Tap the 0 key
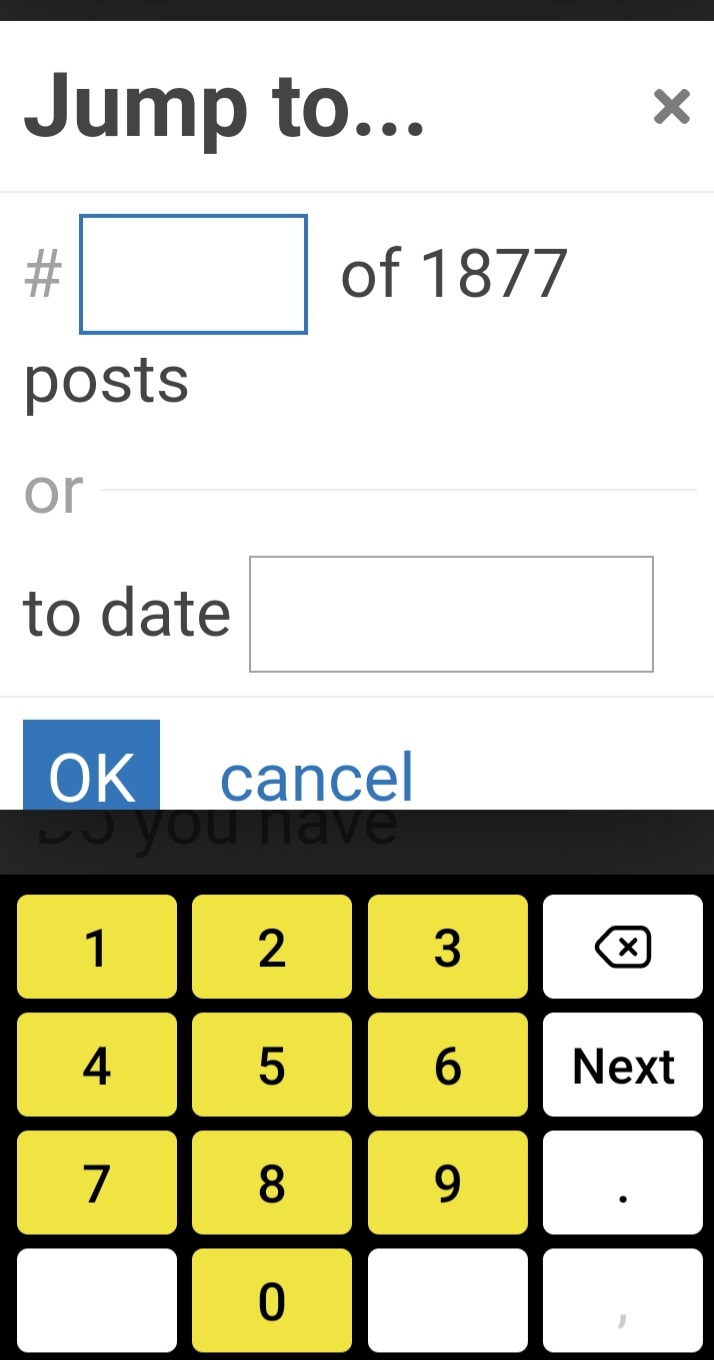This screenshot has height=1360, width=714. (272, 1300)
